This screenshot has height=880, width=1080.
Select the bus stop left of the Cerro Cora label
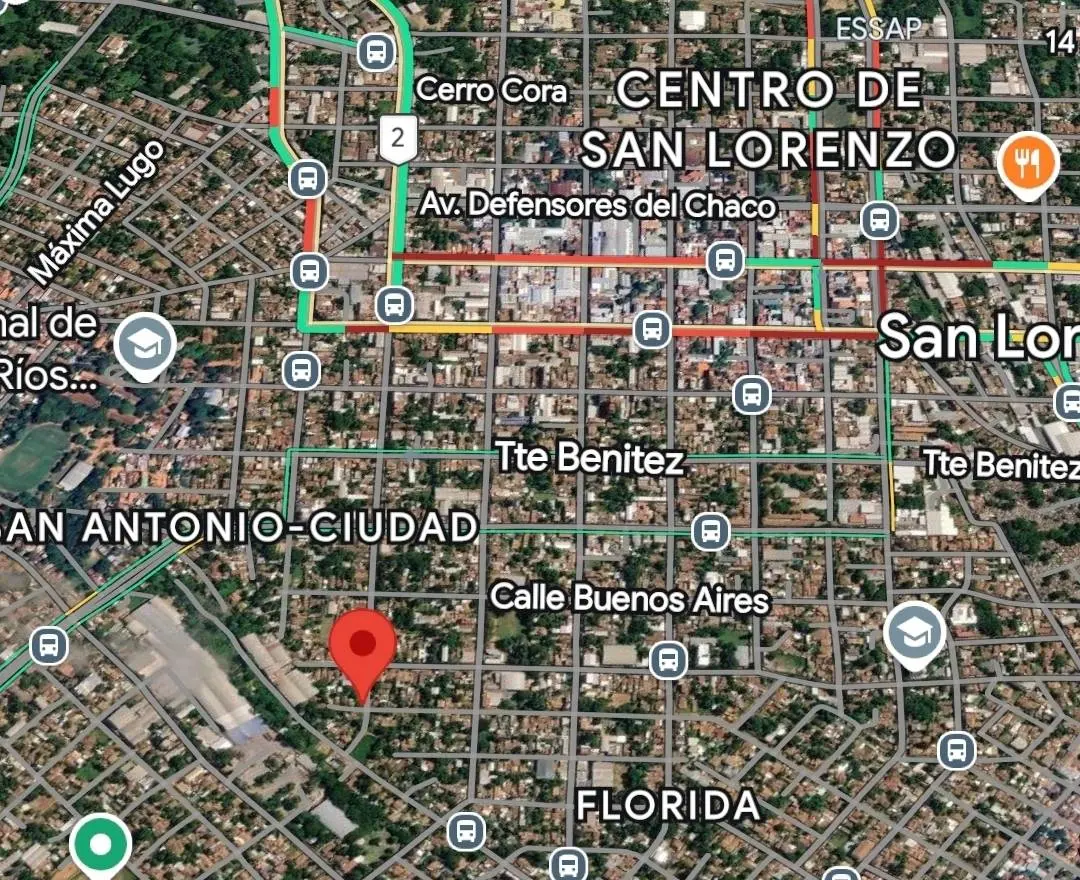[x=376, y=52]
